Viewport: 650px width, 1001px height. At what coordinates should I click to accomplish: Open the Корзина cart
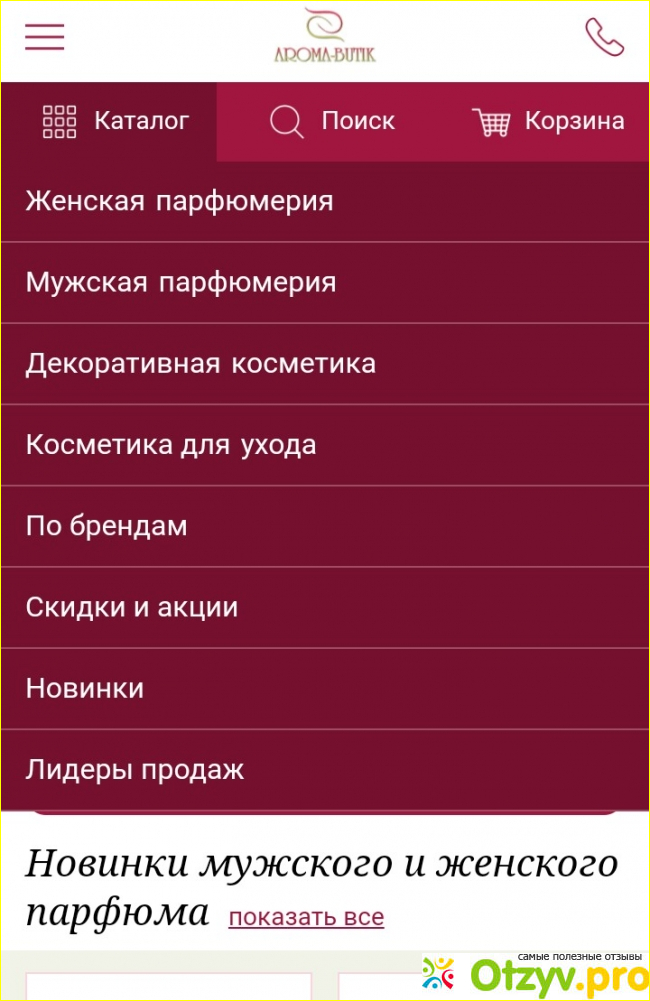click(548, 121)
